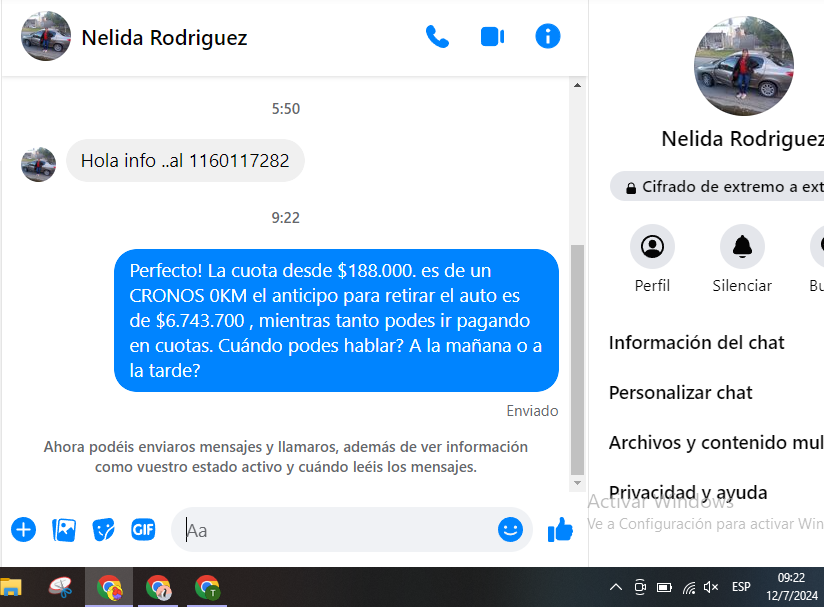Open the GIF picker
The width and height of the screenshot is (824, 607).
click(143, 530)
